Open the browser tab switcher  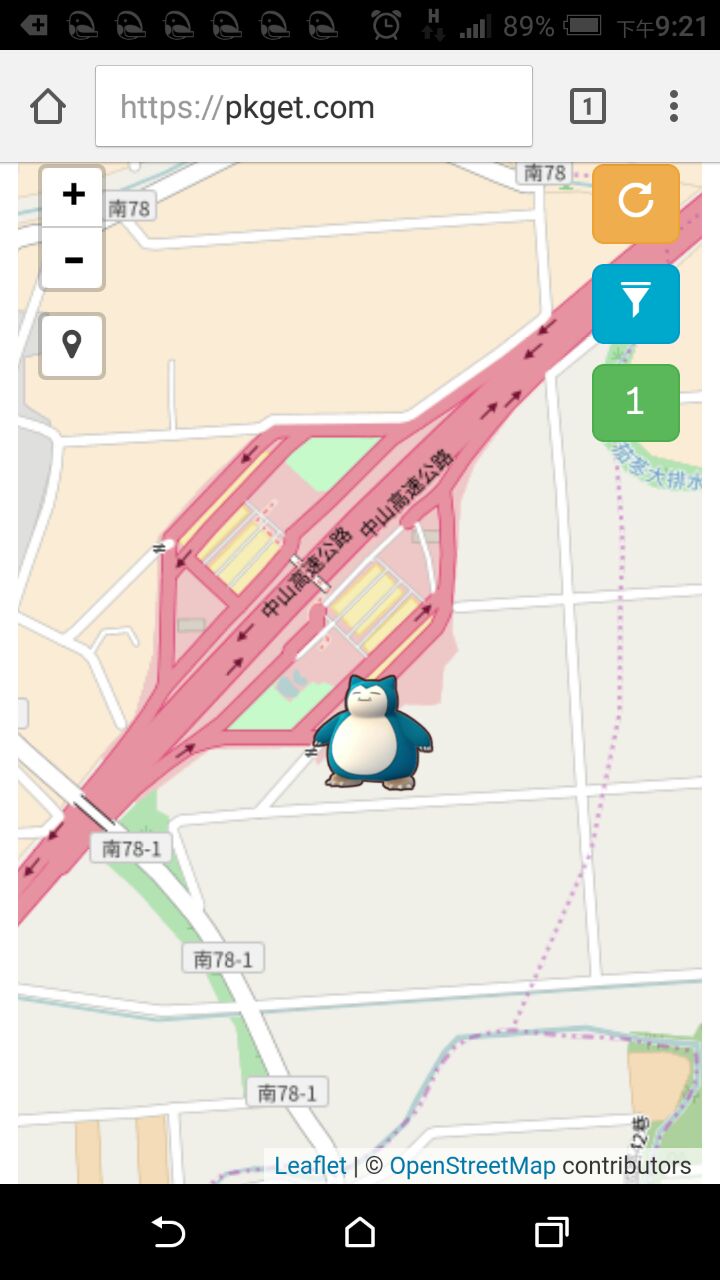coord(588,106)
